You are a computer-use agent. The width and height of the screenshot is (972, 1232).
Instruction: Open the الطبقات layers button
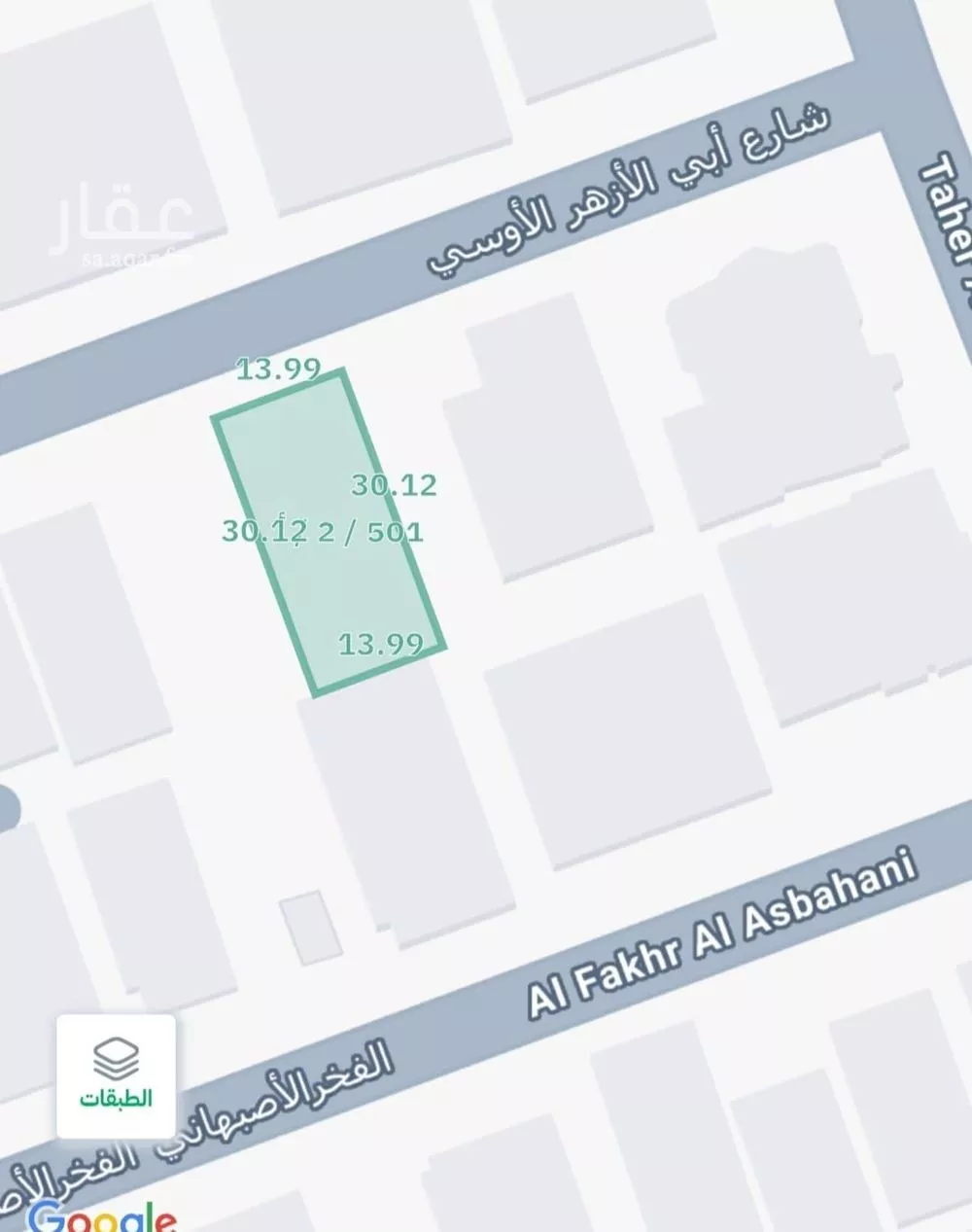tap(116, 1075)
